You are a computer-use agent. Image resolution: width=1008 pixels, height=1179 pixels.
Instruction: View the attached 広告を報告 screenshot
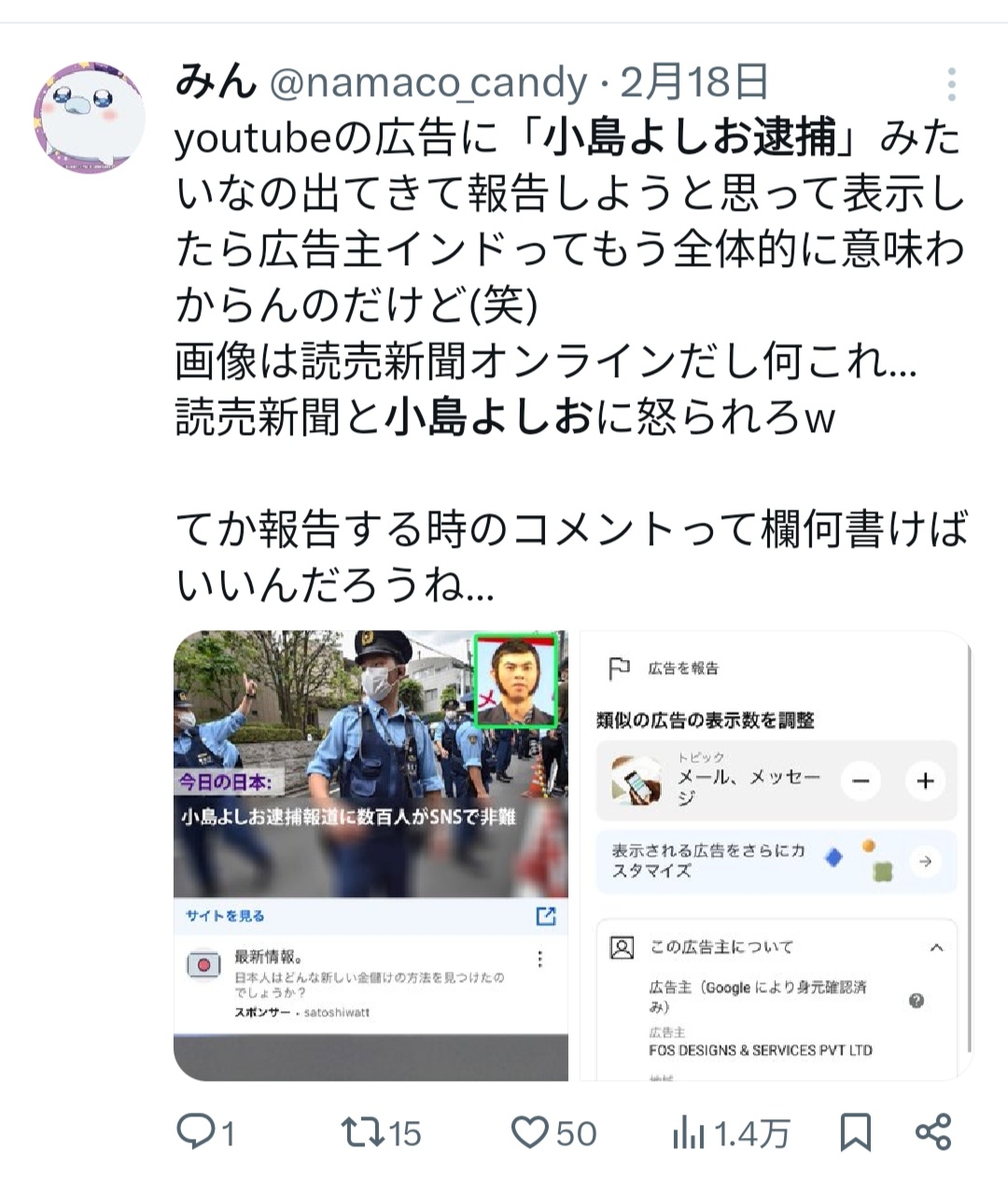click(x=774, y=855)
